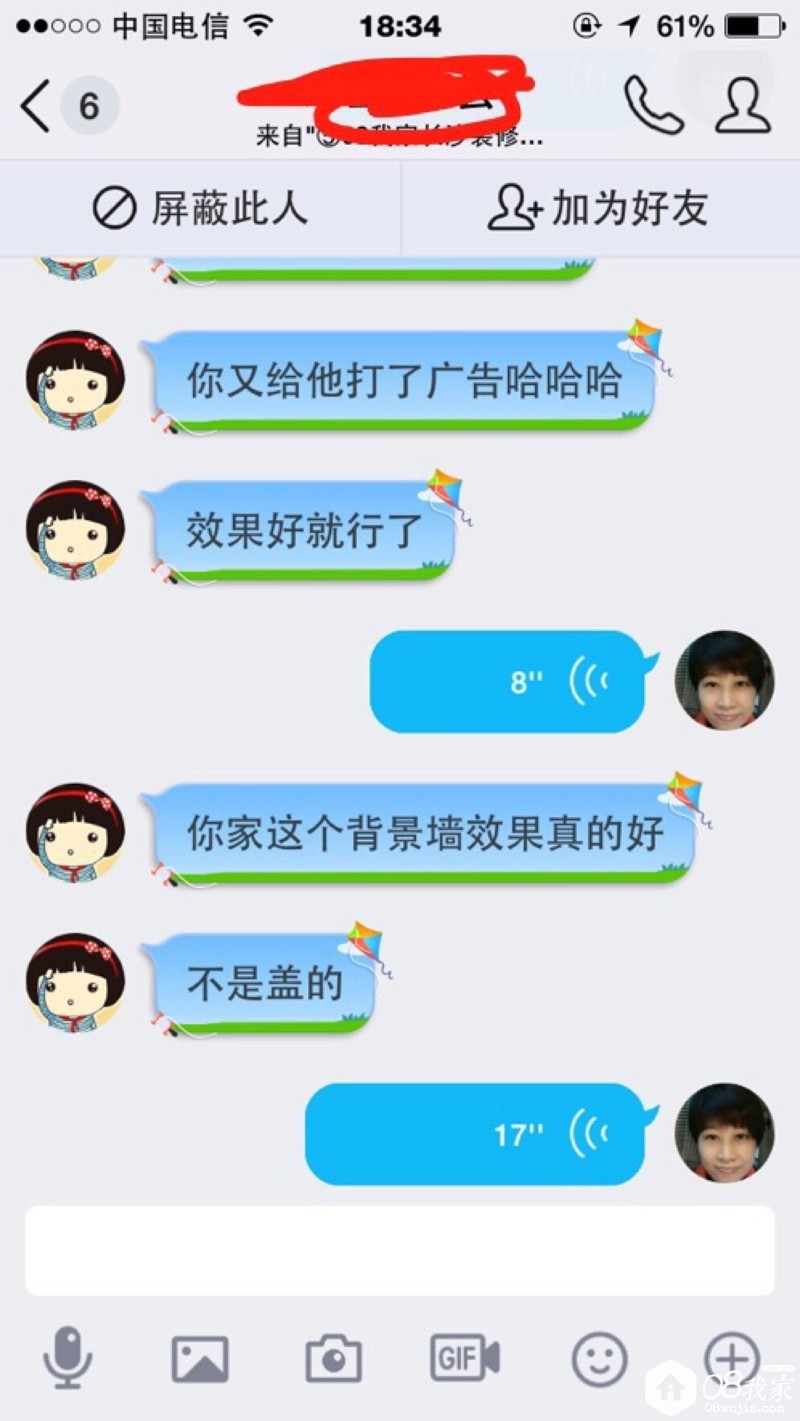The width and height of the screenshot is (800, 1421).
Task: Add as friend with 加为好友
Action: click(x=598, y=209)
